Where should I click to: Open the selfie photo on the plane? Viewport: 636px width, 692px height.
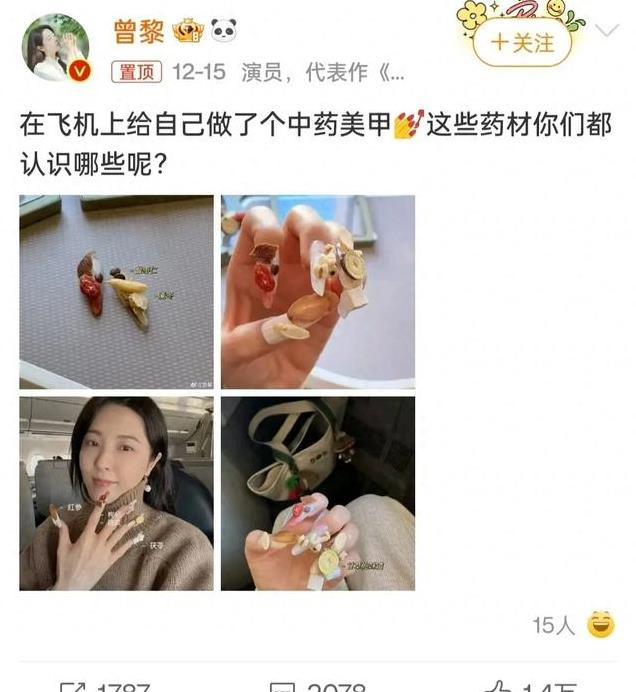coord(116,492)
